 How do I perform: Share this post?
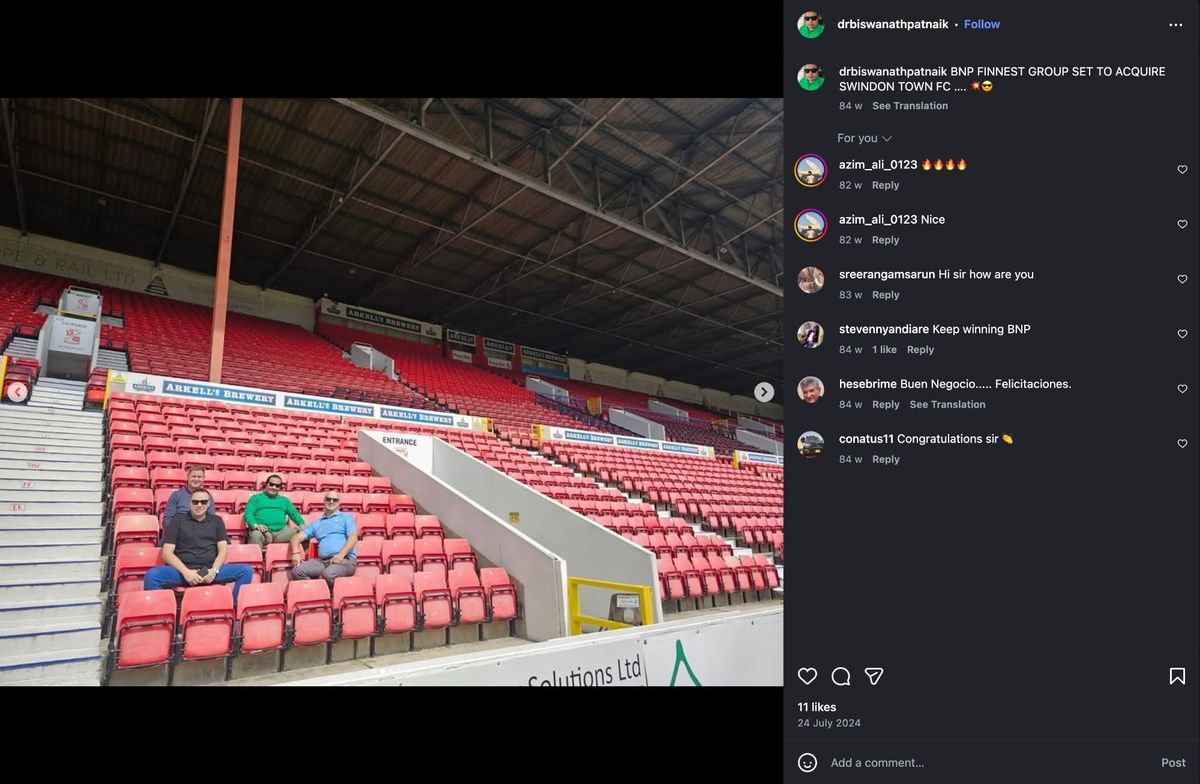tap(873, 676)
